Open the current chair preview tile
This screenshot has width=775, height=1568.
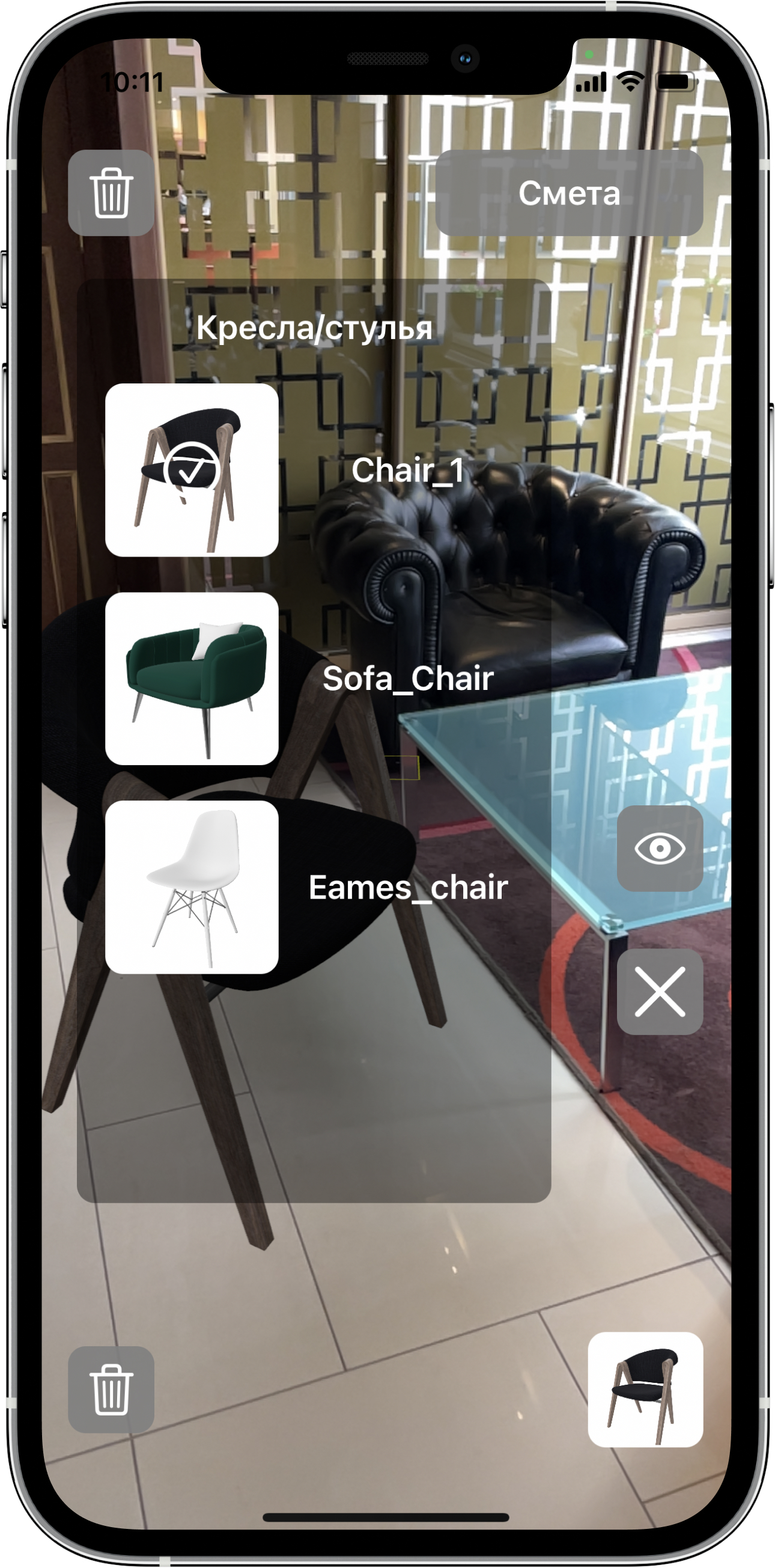[x=645, y=1390]
